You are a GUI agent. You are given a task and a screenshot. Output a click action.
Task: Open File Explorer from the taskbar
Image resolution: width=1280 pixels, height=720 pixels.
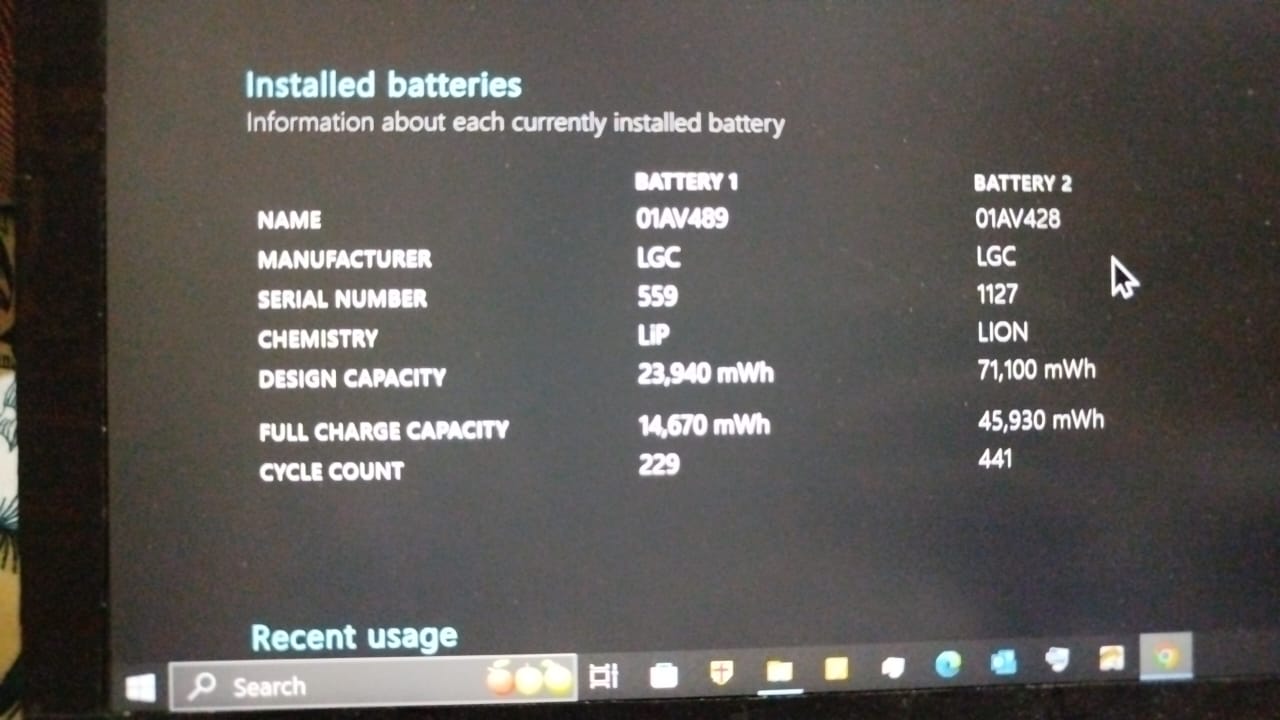(780, 671)
